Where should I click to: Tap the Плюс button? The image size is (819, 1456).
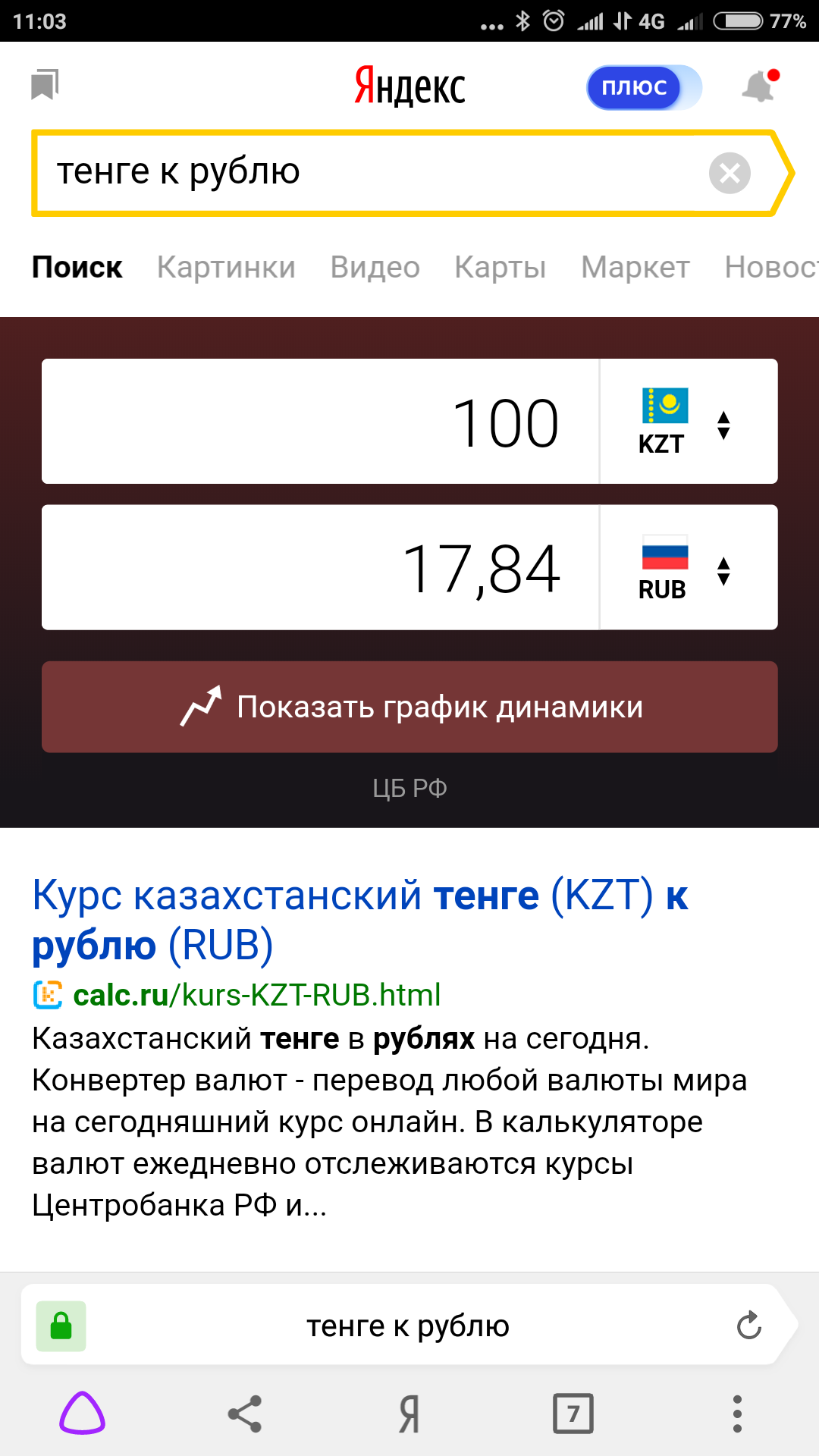635,88
